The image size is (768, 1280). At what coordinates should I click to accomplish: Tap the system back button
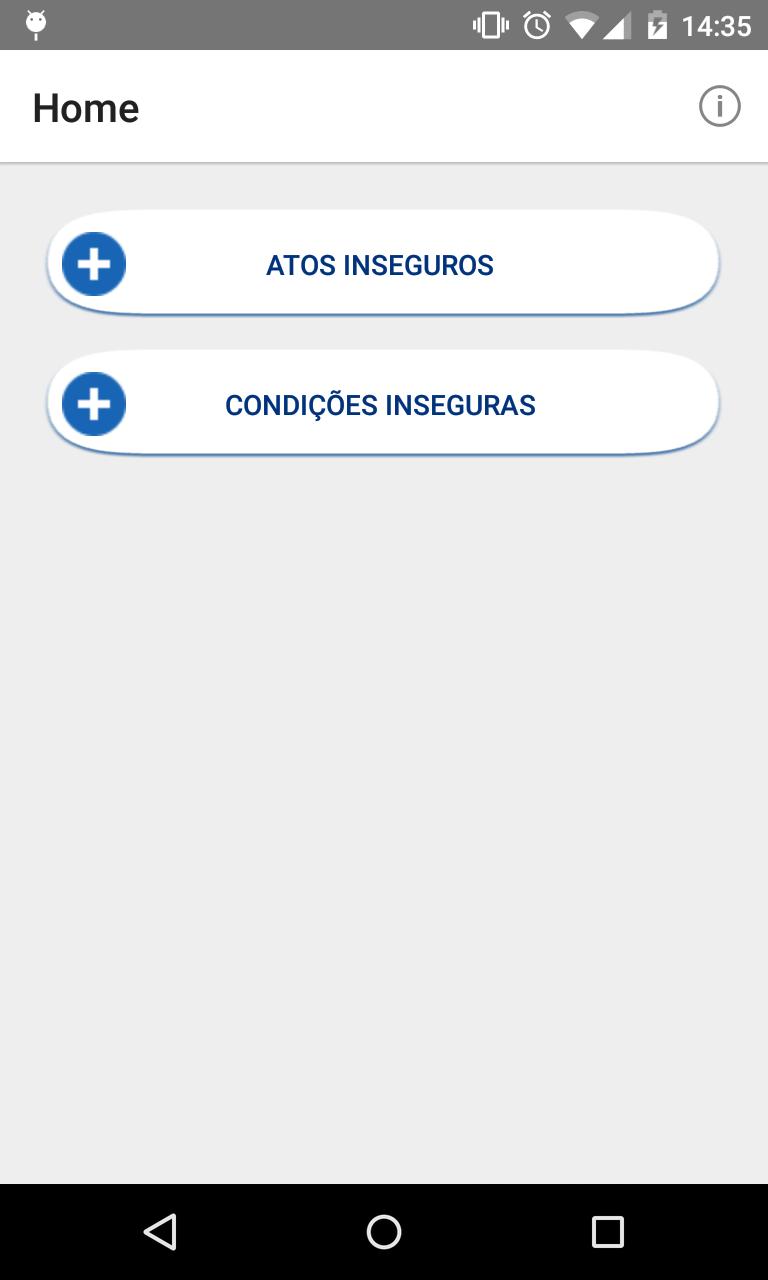tap(160, 1232)
